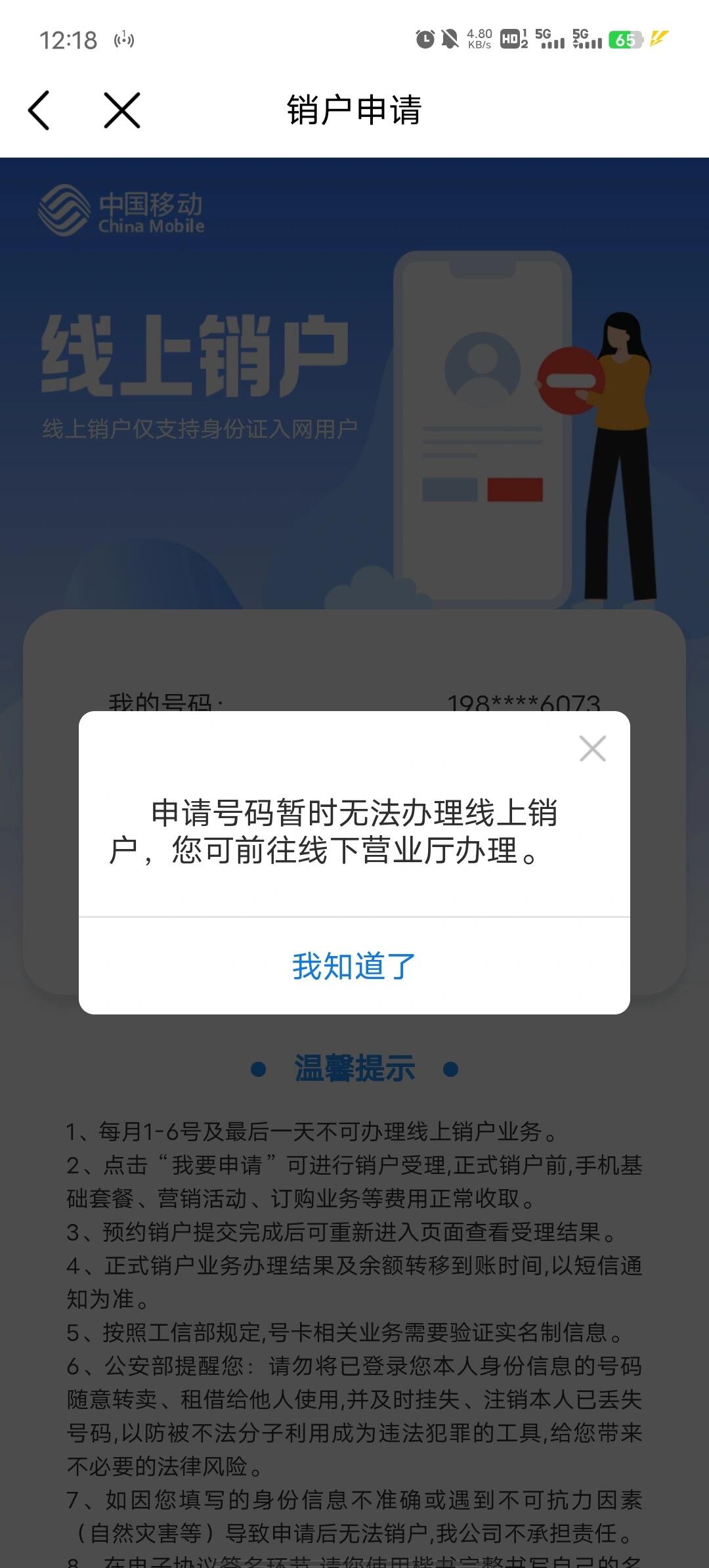The image size is (709, 1568).
Task: Tap the X exit icon beside the back arrow
Action: pyautogui.click(x=122, y=110)
